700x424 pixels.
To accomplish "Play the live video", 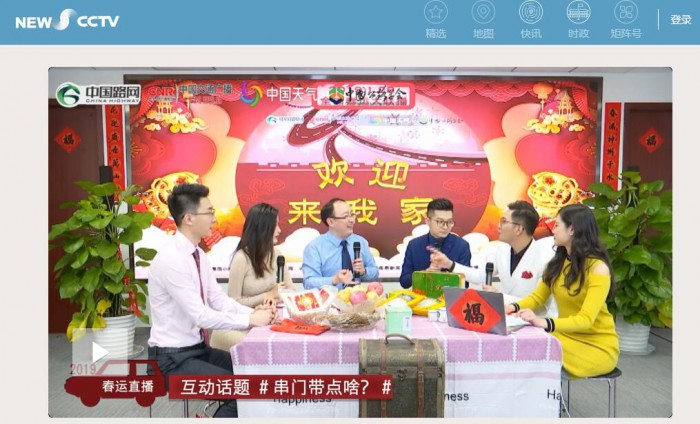I will (x=99, y=351).
